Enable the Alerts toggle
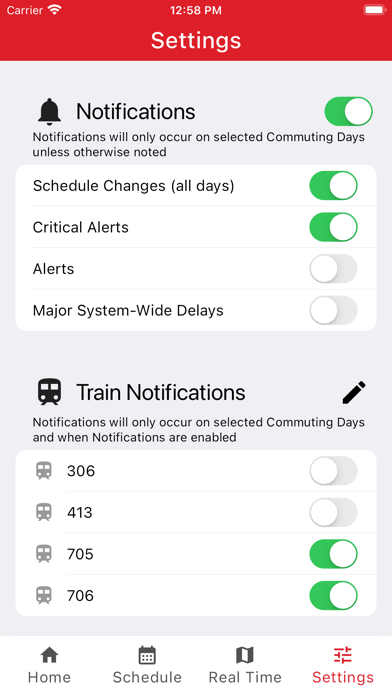The width and height of the screenshot is (392, 696). tap(333, 269)
